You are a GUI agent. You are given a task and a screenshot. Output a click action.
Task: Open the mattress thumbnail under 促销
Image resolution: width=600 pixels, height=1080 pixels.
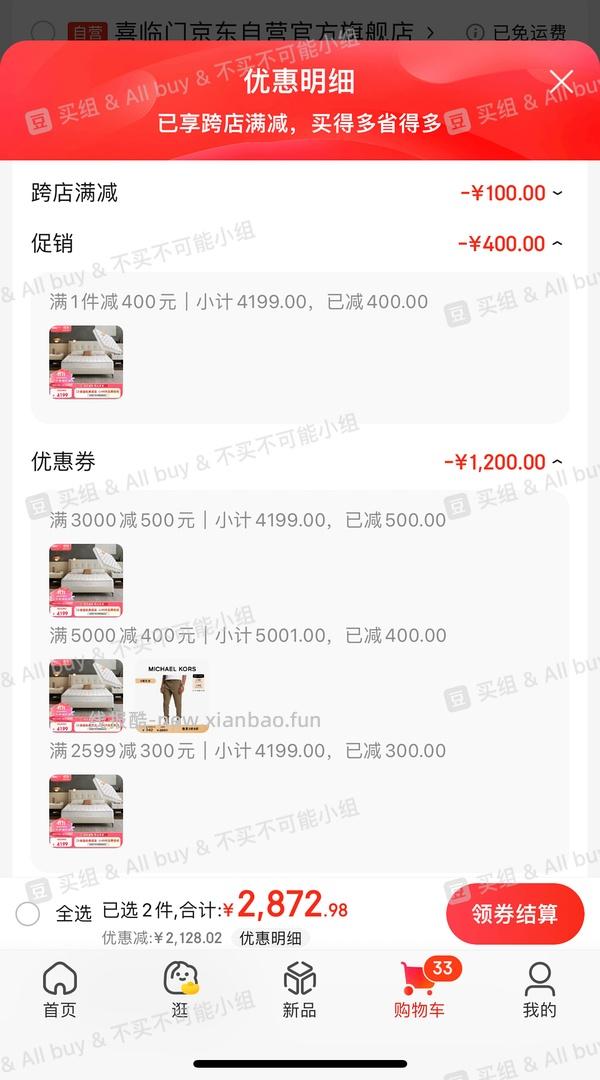point(86,362)
